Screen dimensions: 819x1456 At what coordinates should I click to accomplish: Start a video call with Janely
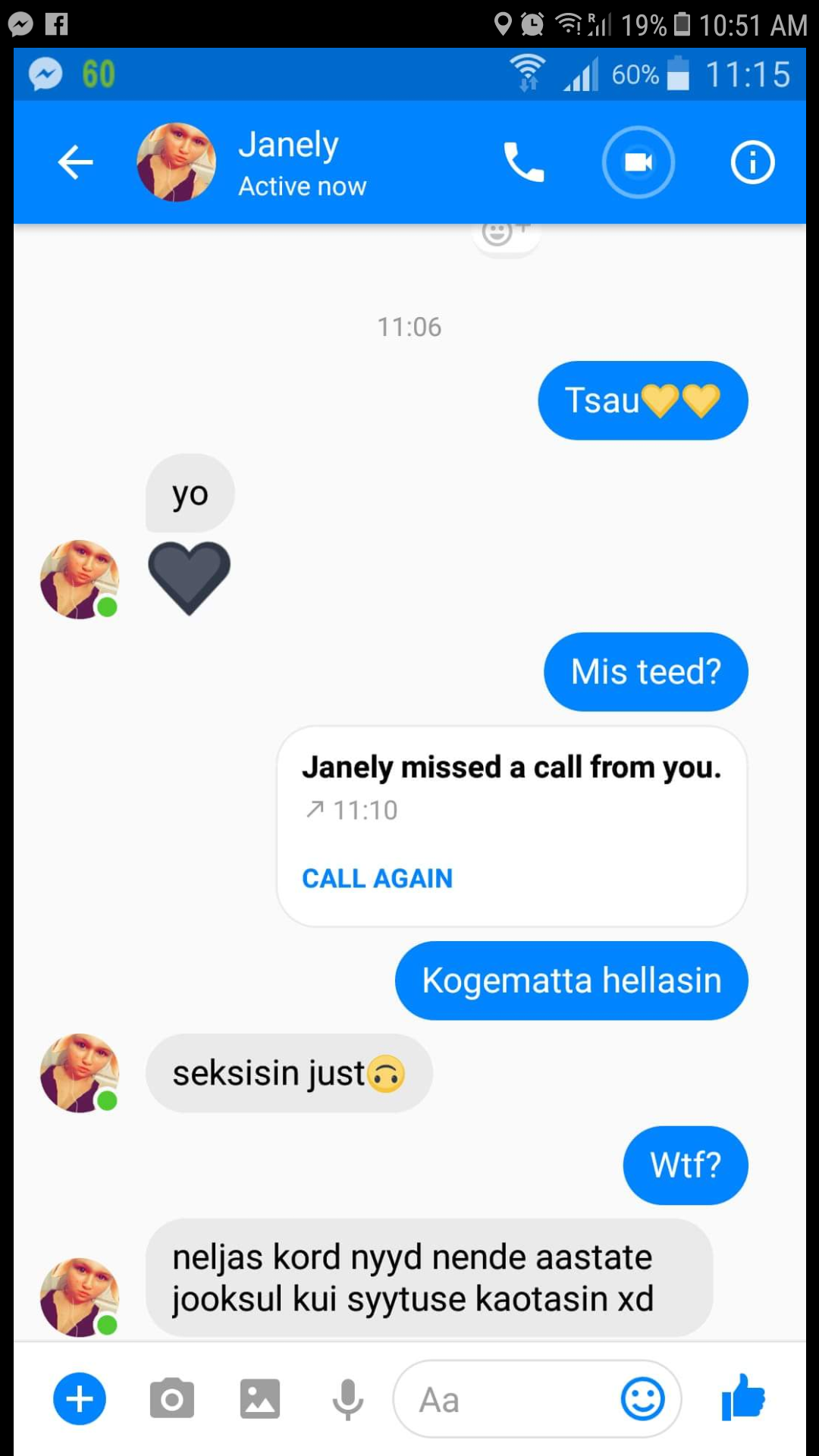click(639, 162)
